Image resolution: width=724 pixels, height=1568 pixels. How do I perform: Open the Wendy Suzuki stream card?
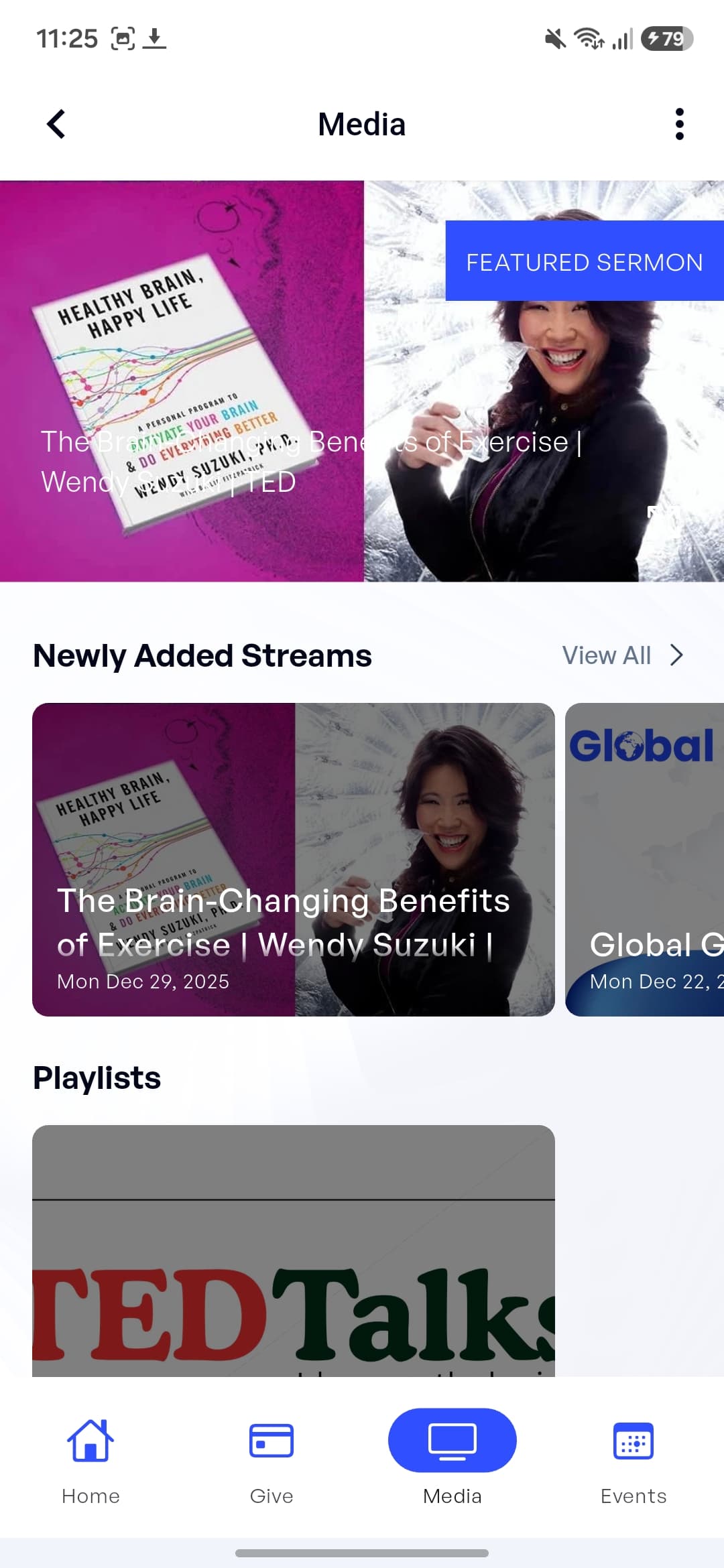pos(294,859)
